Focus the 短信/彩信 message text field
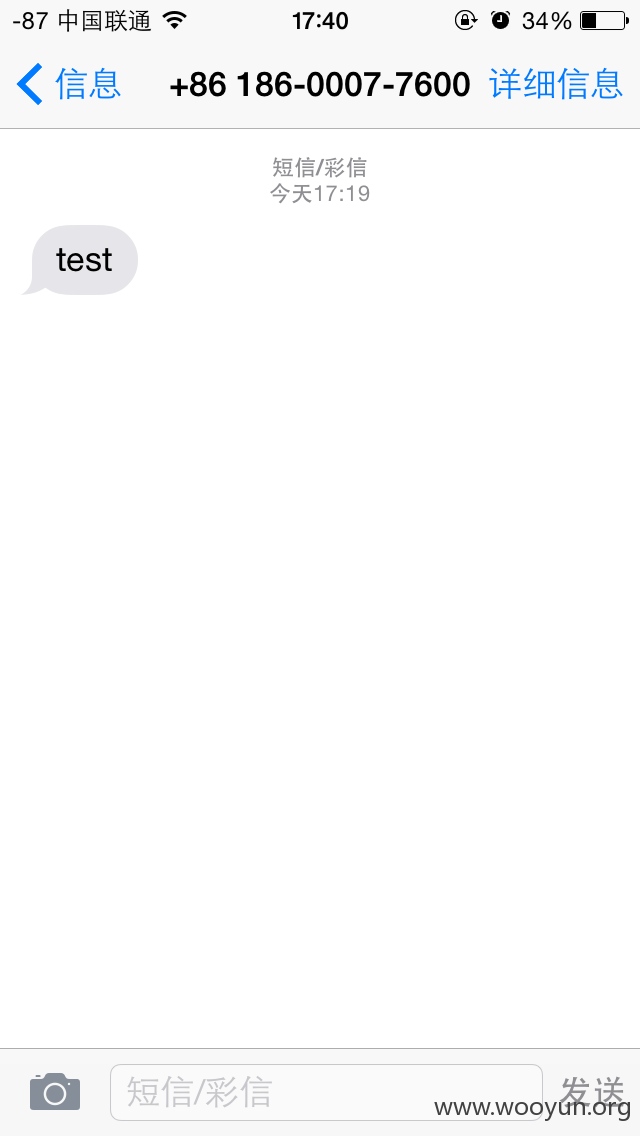Viewport: 640px width, 1136px height. (326, 1092)
